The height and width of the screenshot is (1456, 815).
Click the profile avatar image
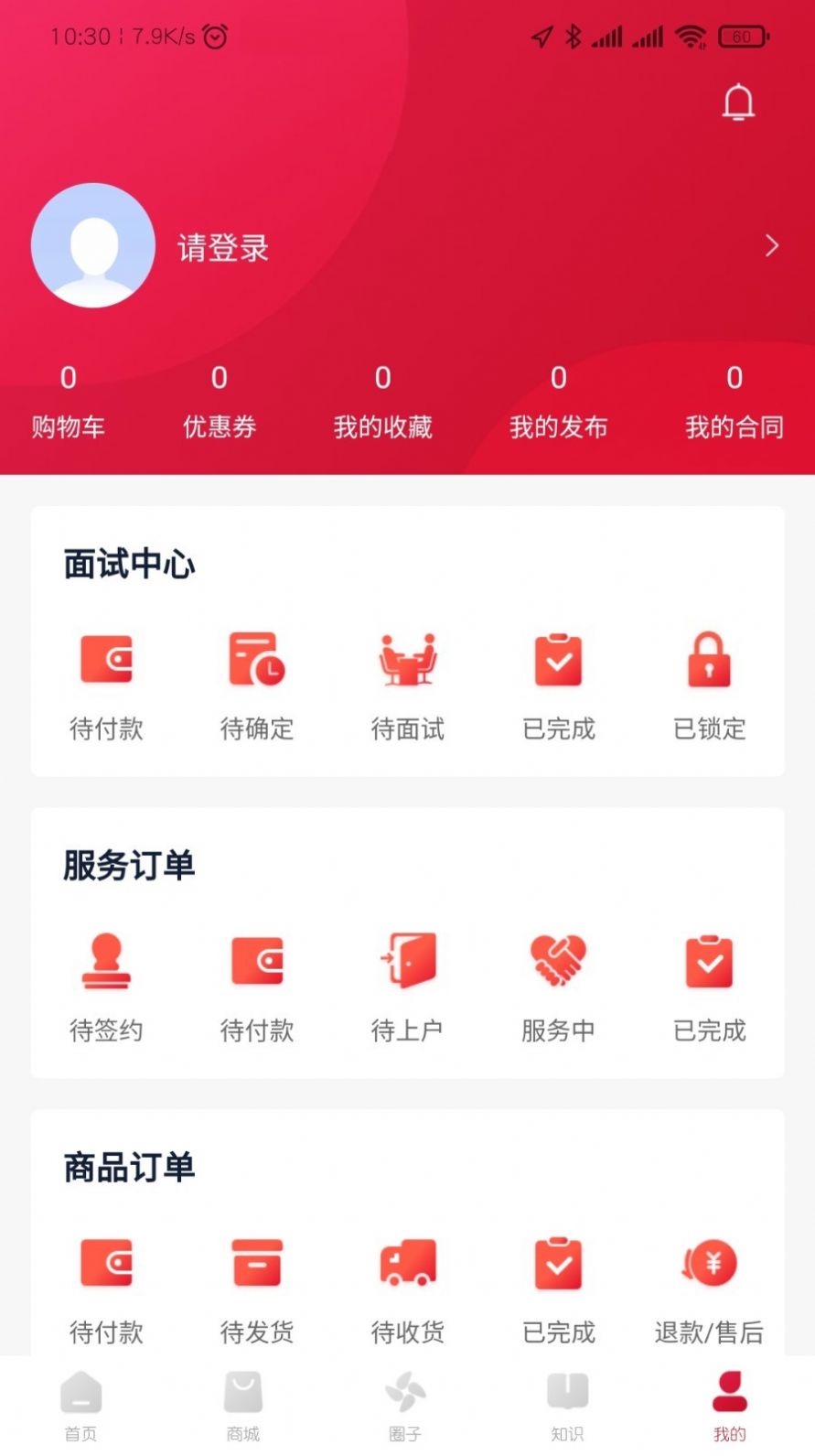(x=92, y=245)
